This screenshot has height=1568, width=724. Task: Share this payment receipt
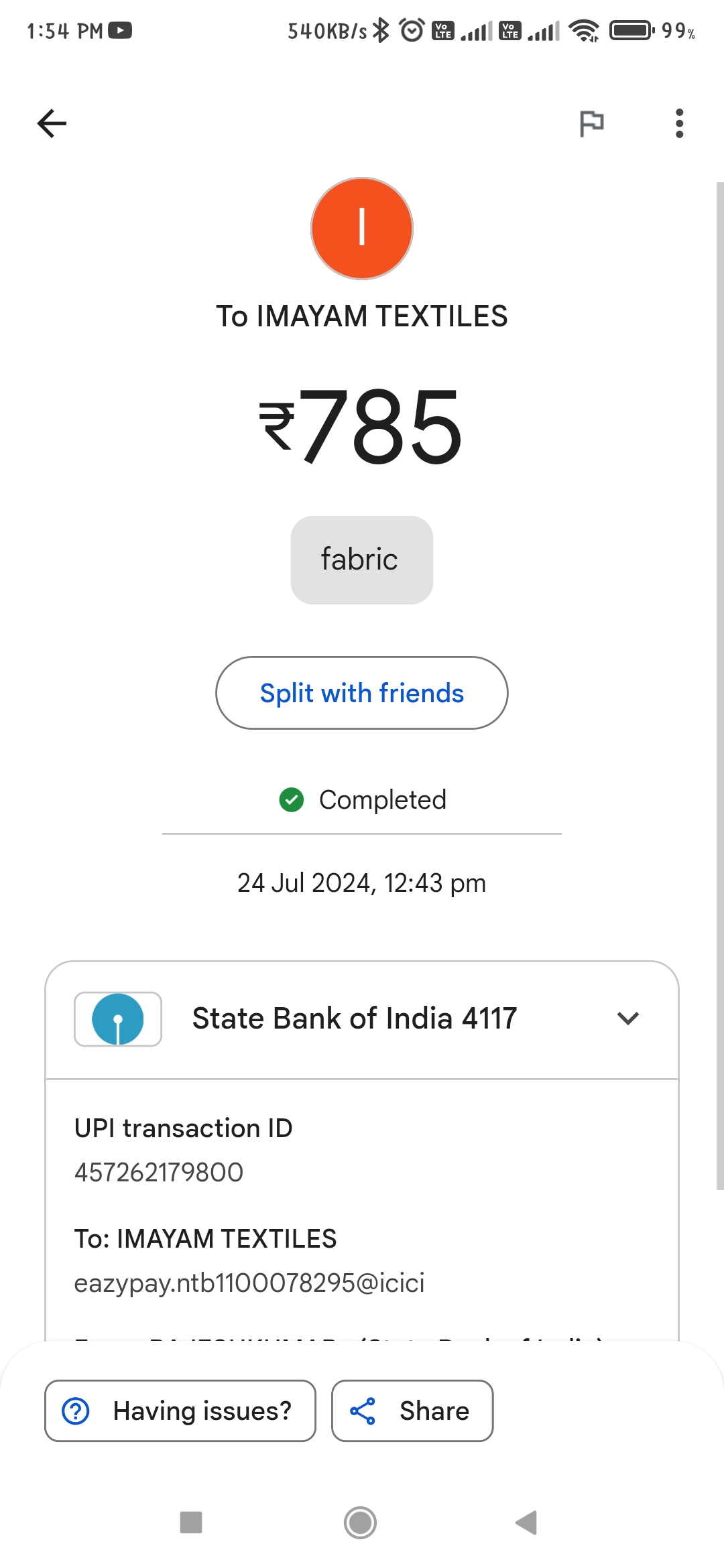[x=412, y=1411]
